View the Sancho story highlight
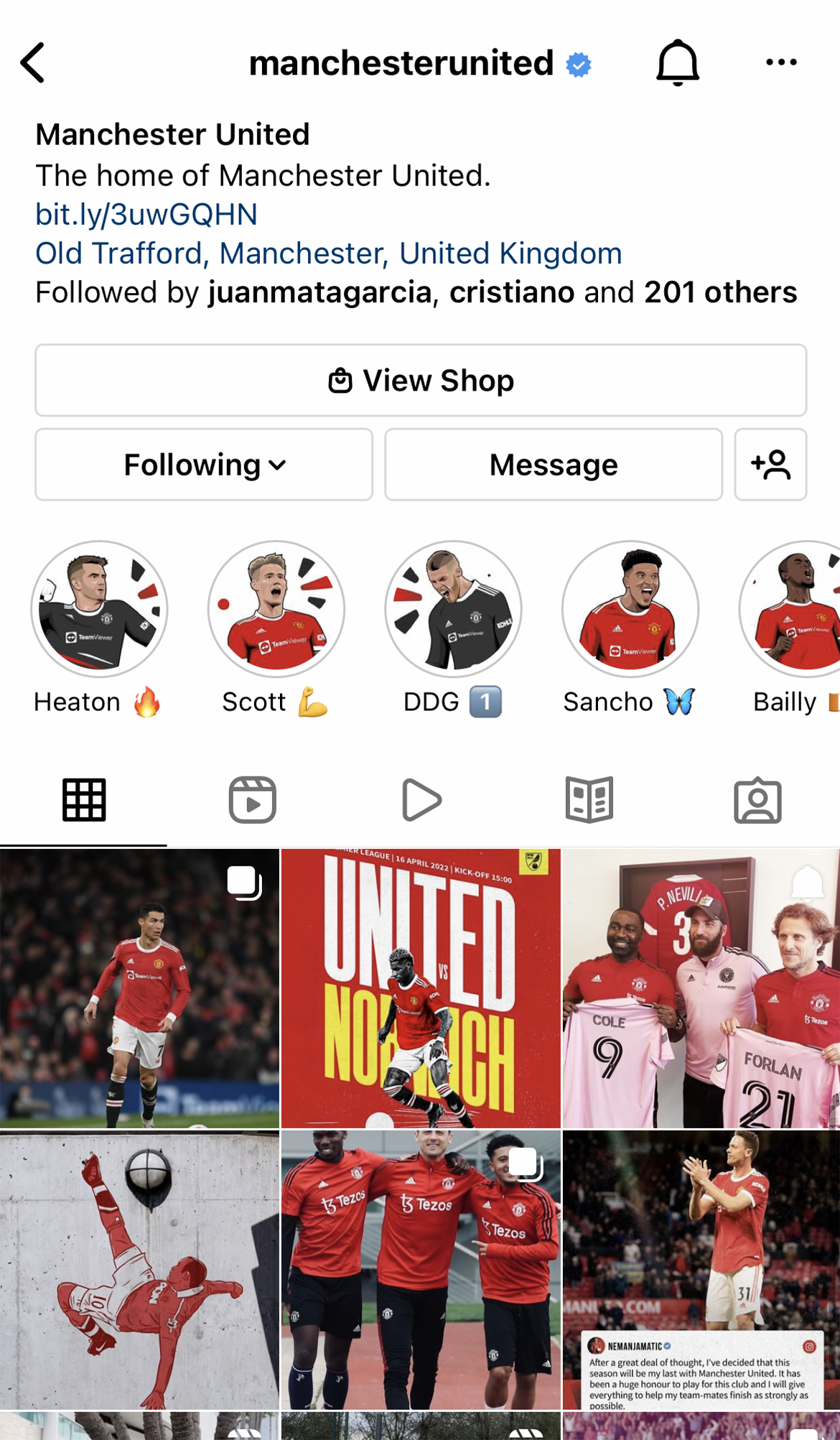 pyautogui.click(x=630, y=610)
